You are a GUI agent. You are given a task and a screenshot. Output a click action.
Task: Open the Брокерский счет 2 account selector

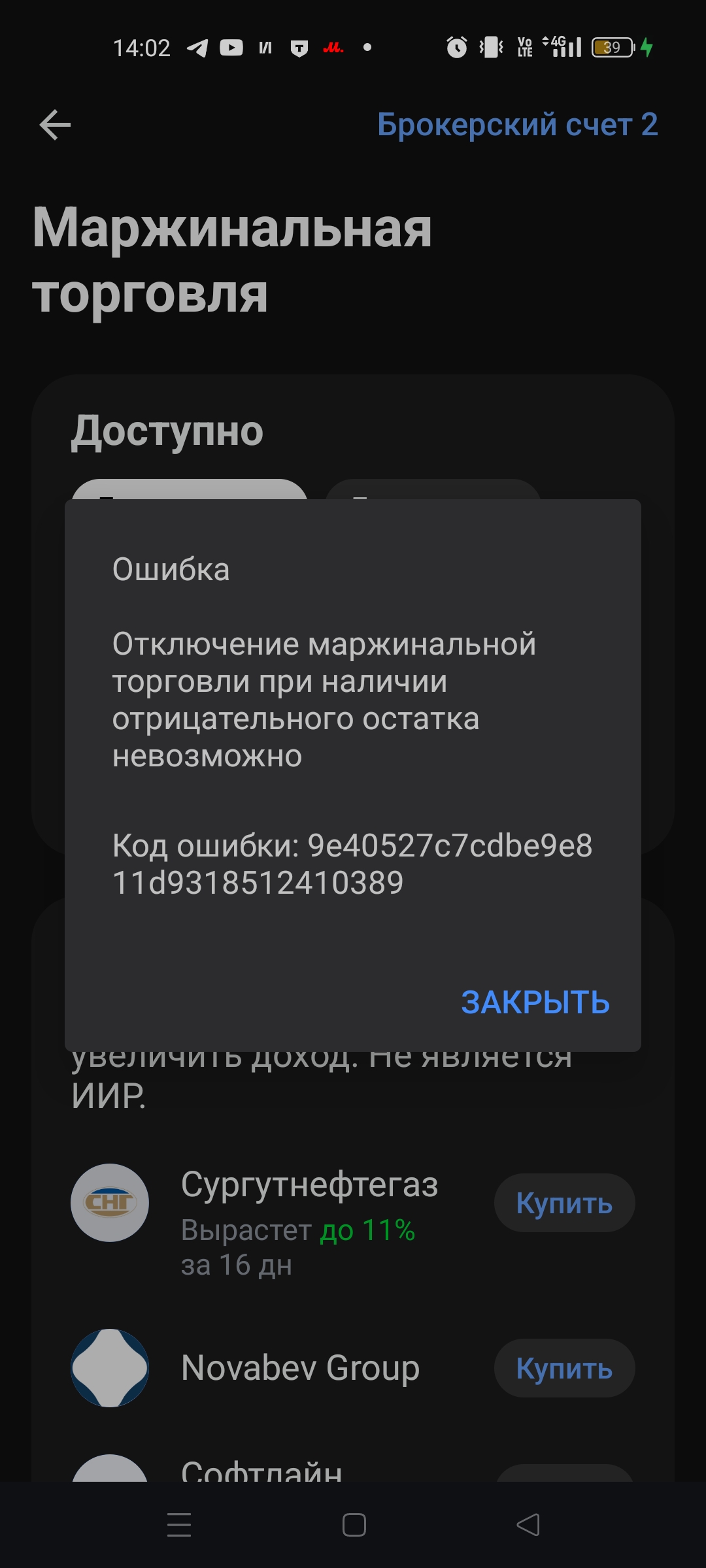point(517,124)
